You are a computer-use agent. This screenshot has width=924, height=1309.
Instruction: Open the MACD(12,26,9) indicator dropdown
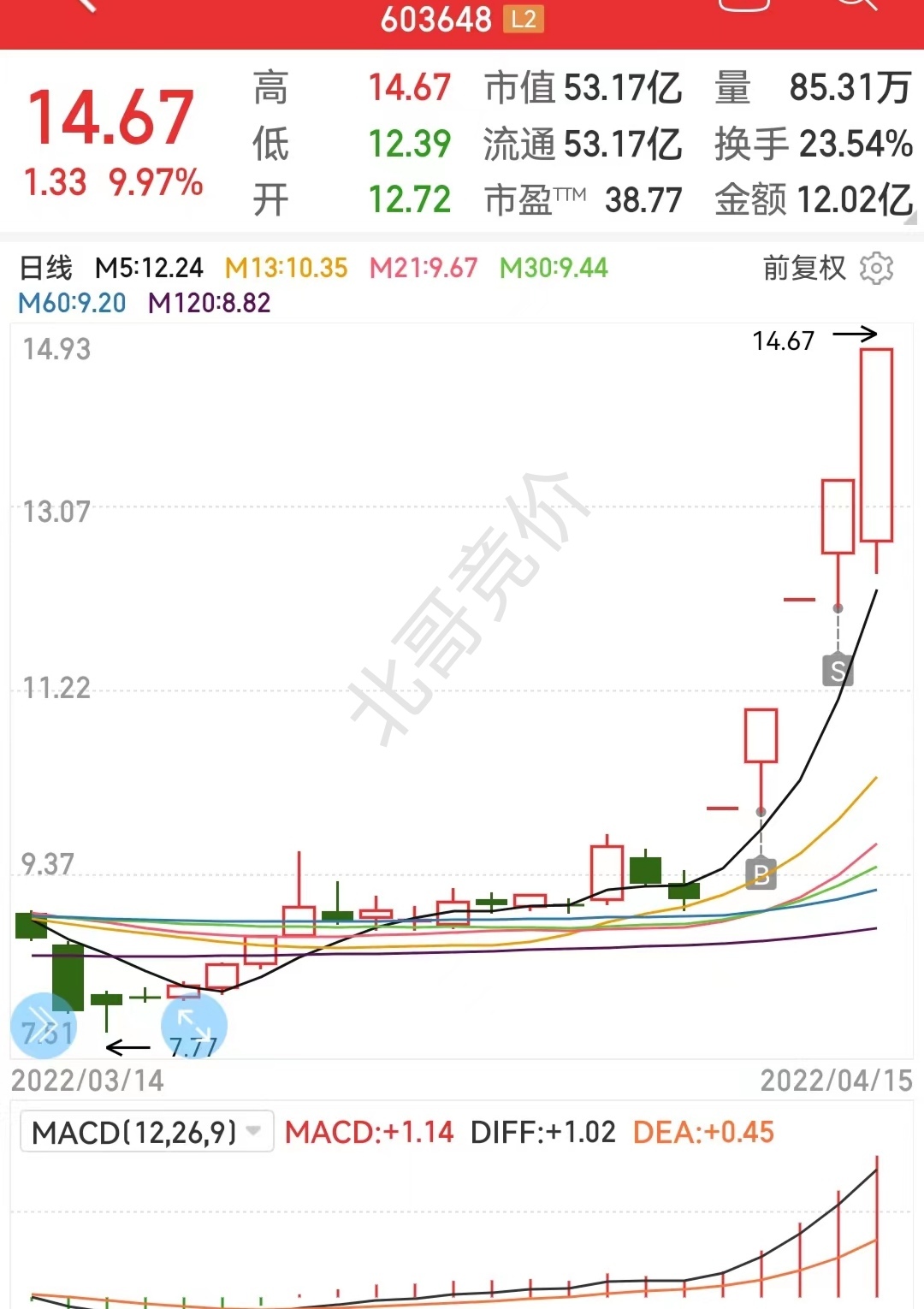click(146, 1132)
